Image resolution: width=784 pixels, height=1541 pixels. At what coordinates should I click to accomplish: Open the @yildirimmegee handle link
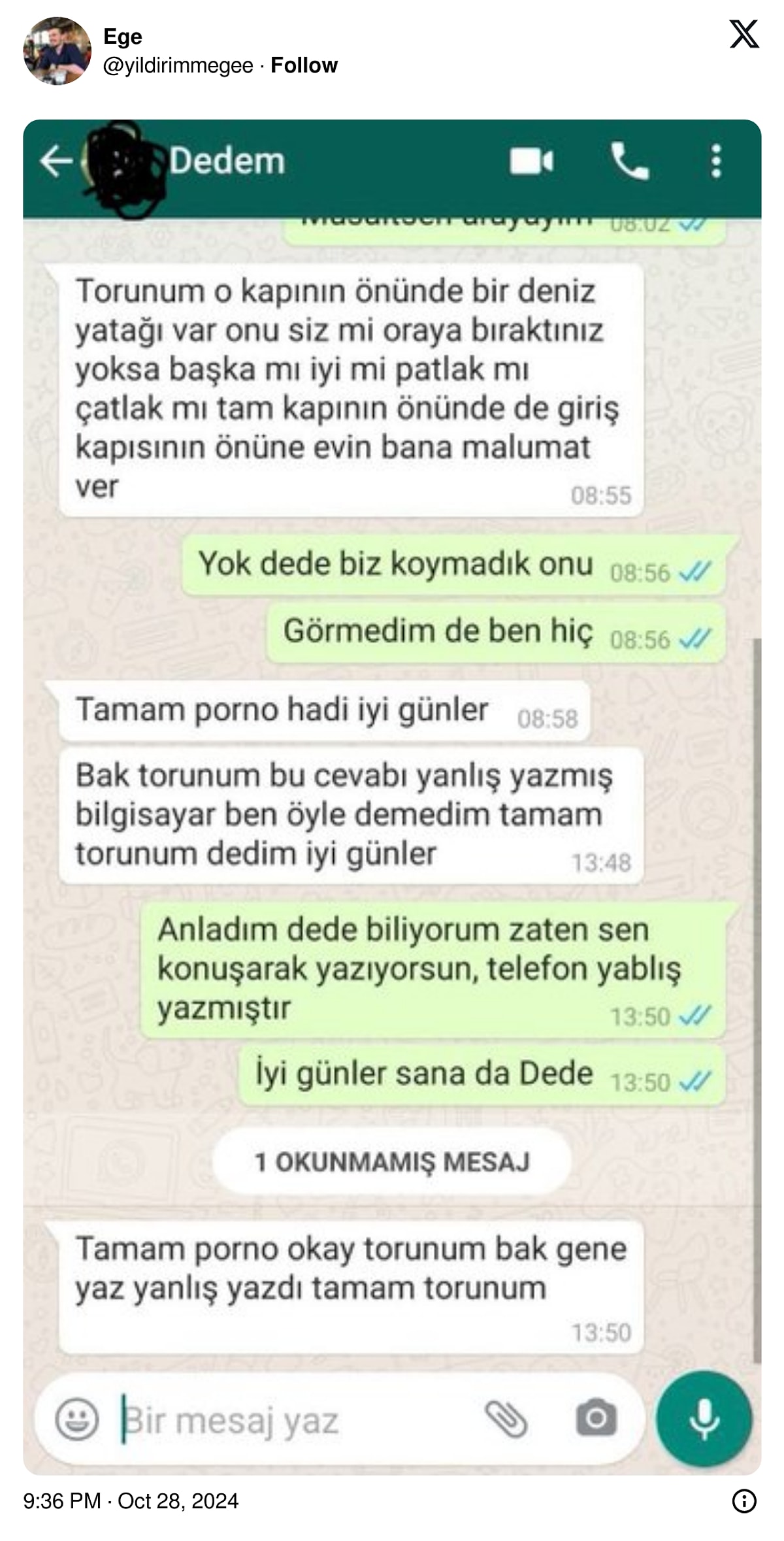tap(178, 65)
